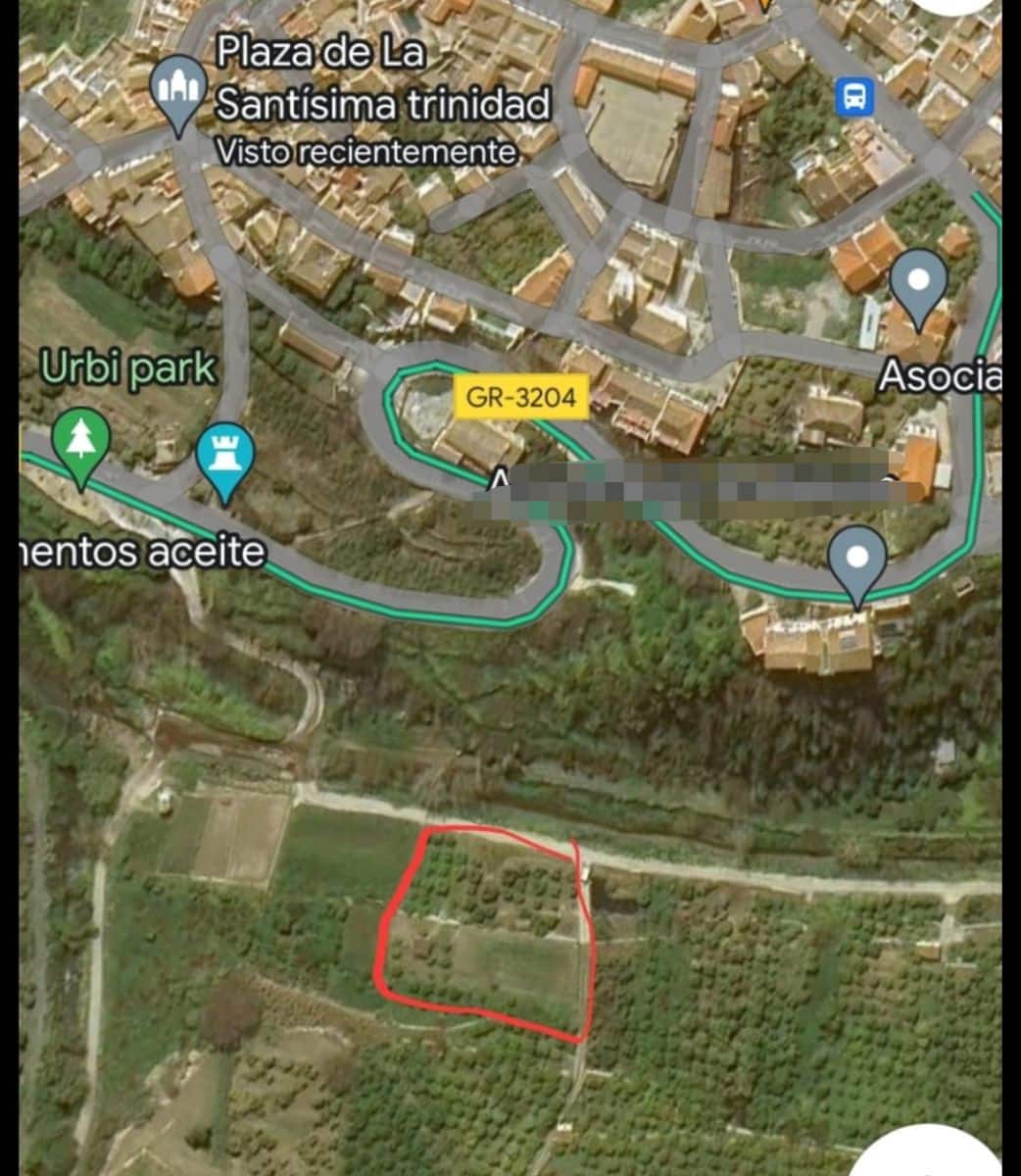The width and height of the screenshot is (1021, 1176).
Task: Open the bus stop transit icon
Action: point(853,96)
